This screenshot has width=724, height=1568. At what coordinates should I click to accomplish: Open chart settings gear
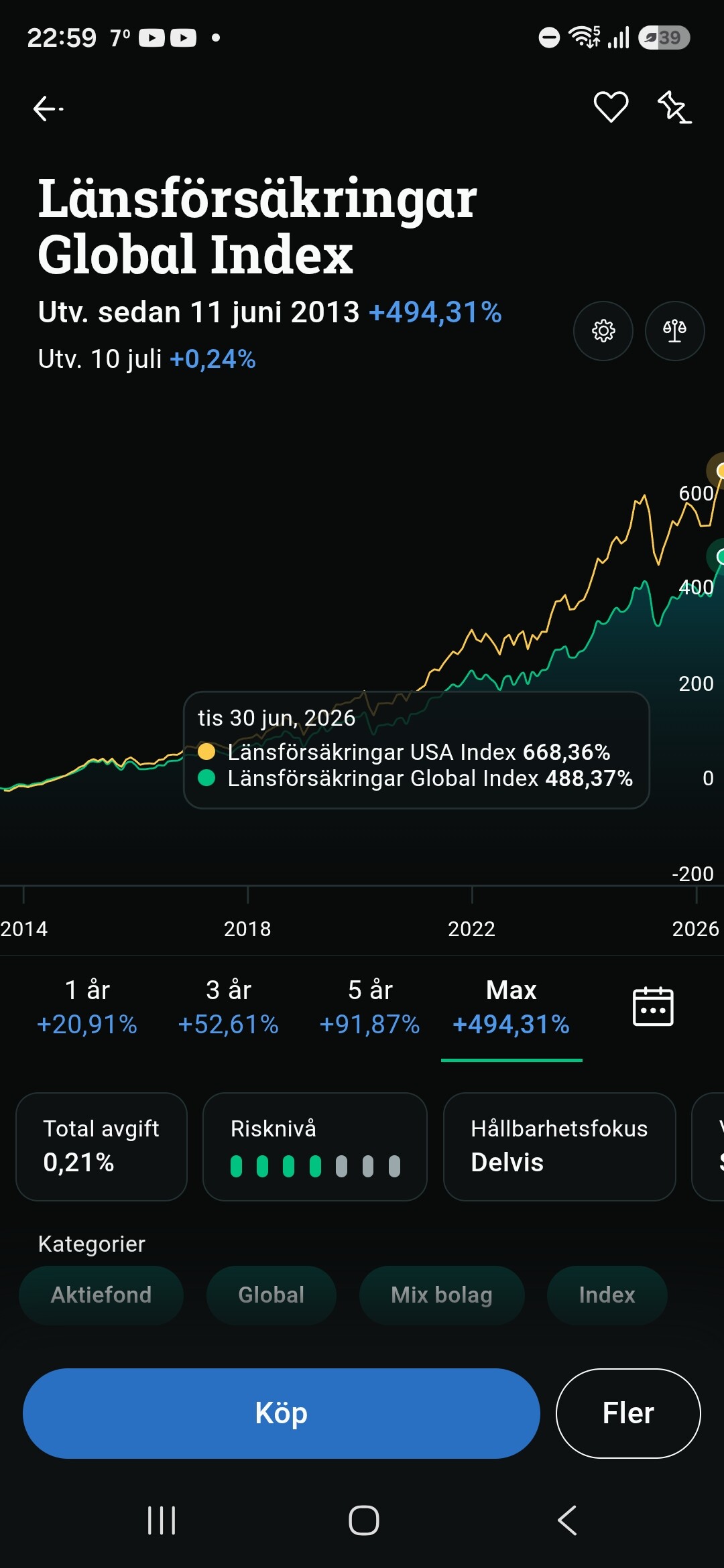603,331
